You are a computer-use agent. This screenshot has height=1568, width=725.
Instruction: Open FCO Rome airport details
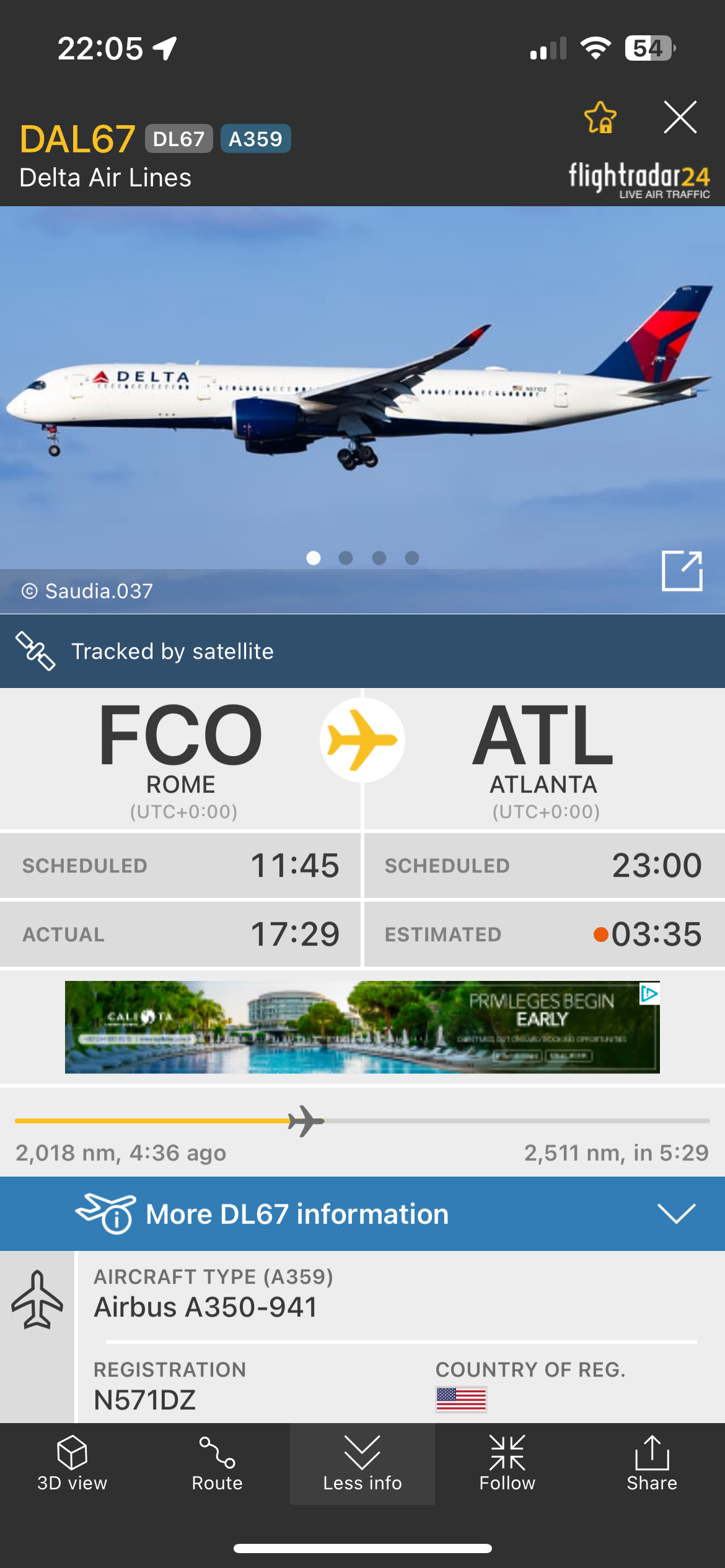180,757
